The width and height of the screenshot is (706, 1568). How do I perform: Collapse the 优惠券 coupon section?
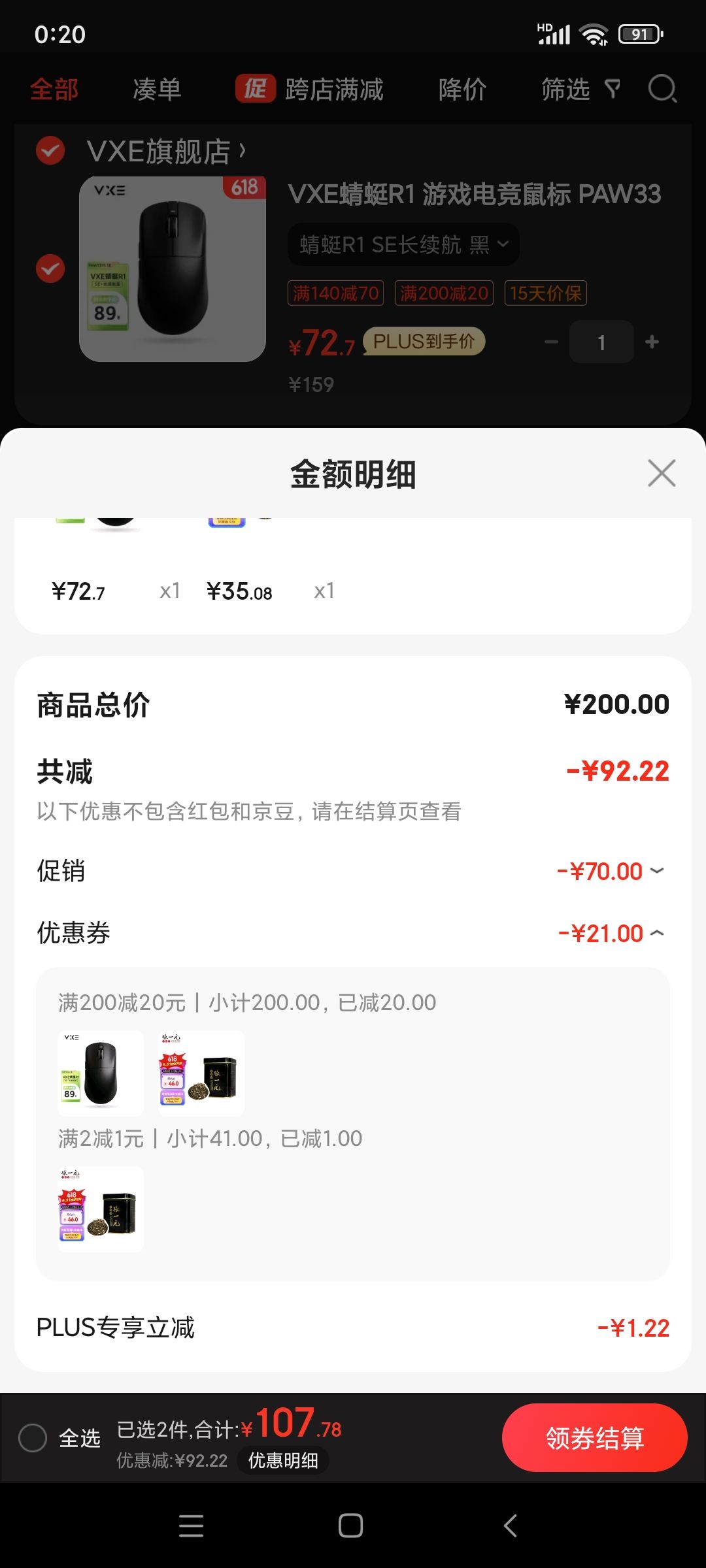tap(658, 933)
